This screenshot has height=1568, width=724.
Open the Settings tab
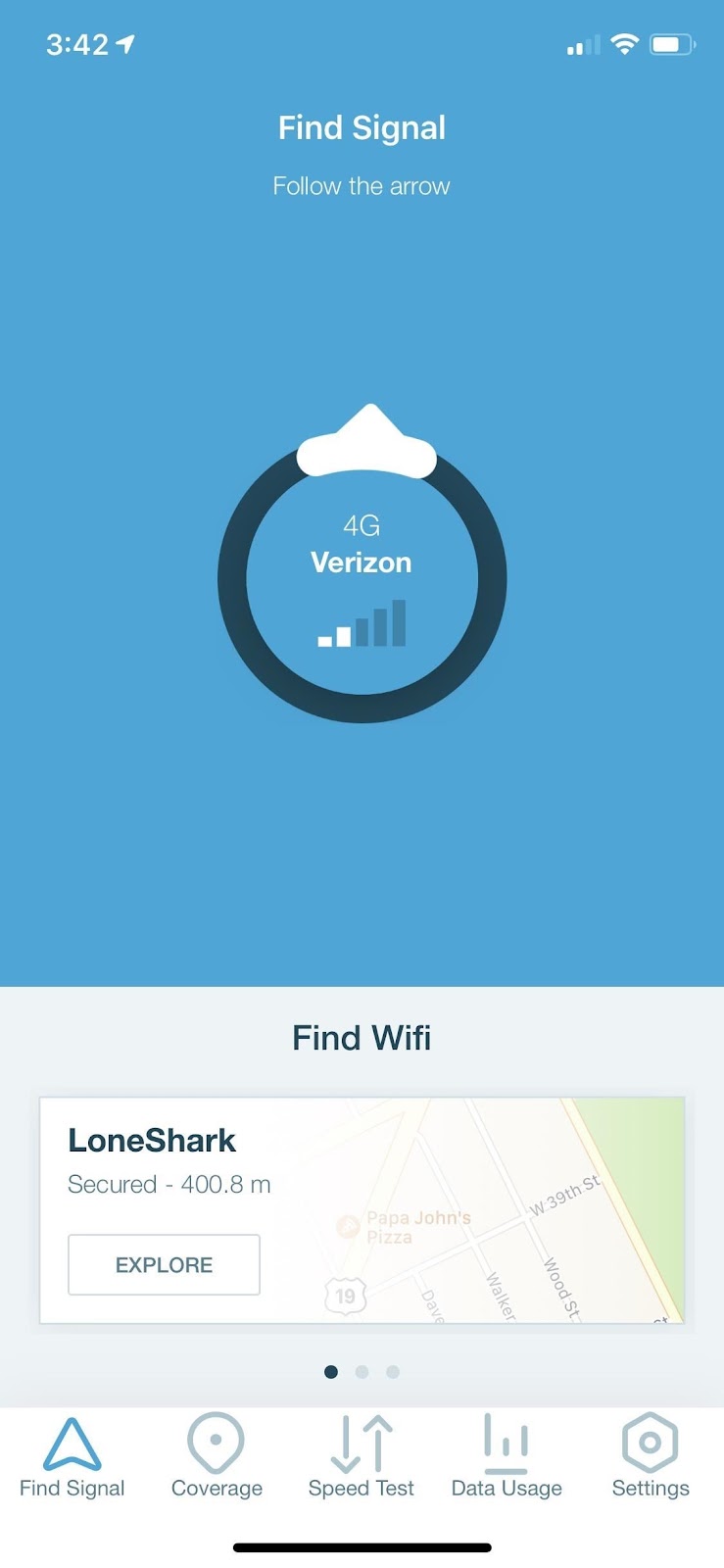(x=651, y=1455)
